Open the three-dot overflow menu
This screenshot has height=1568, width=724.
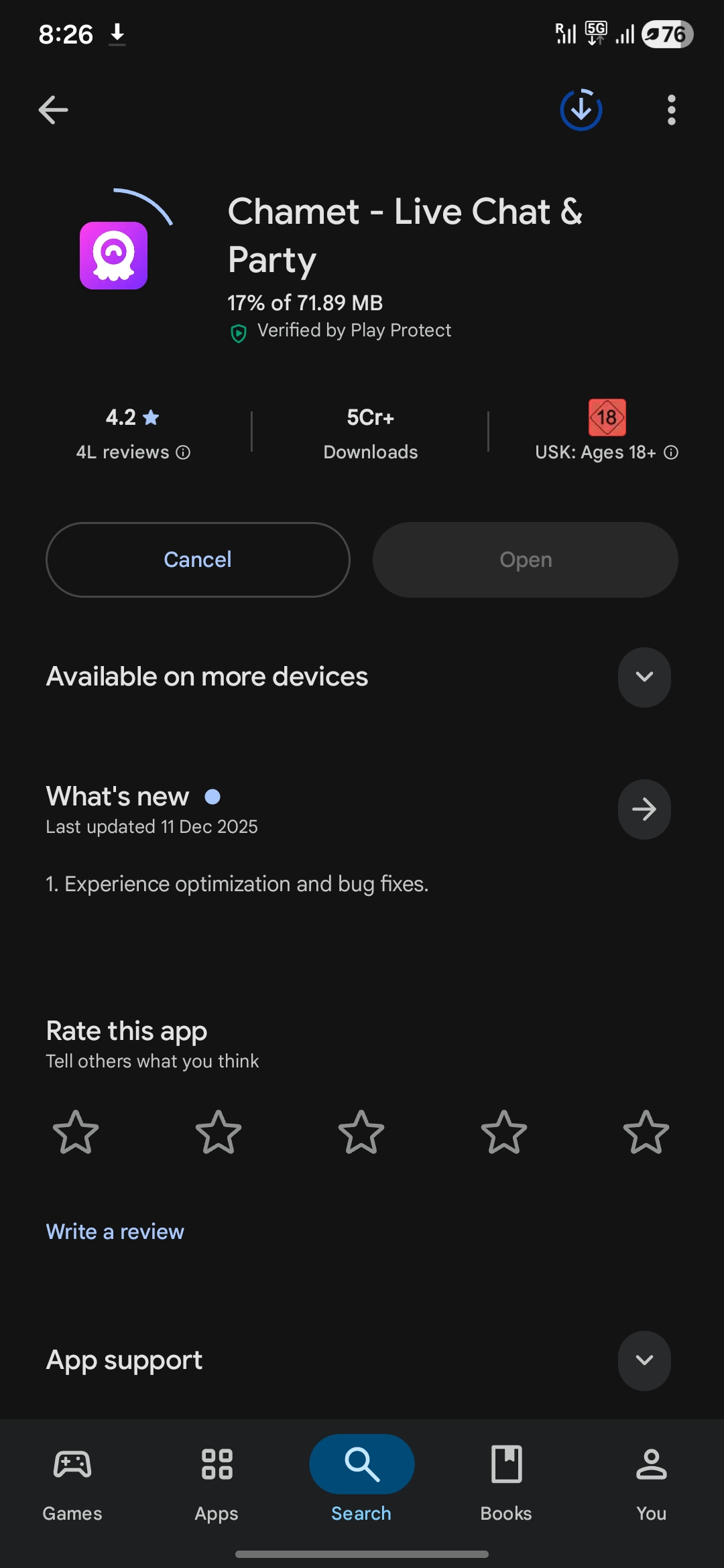pyautogui.click(x=671, y=110)
